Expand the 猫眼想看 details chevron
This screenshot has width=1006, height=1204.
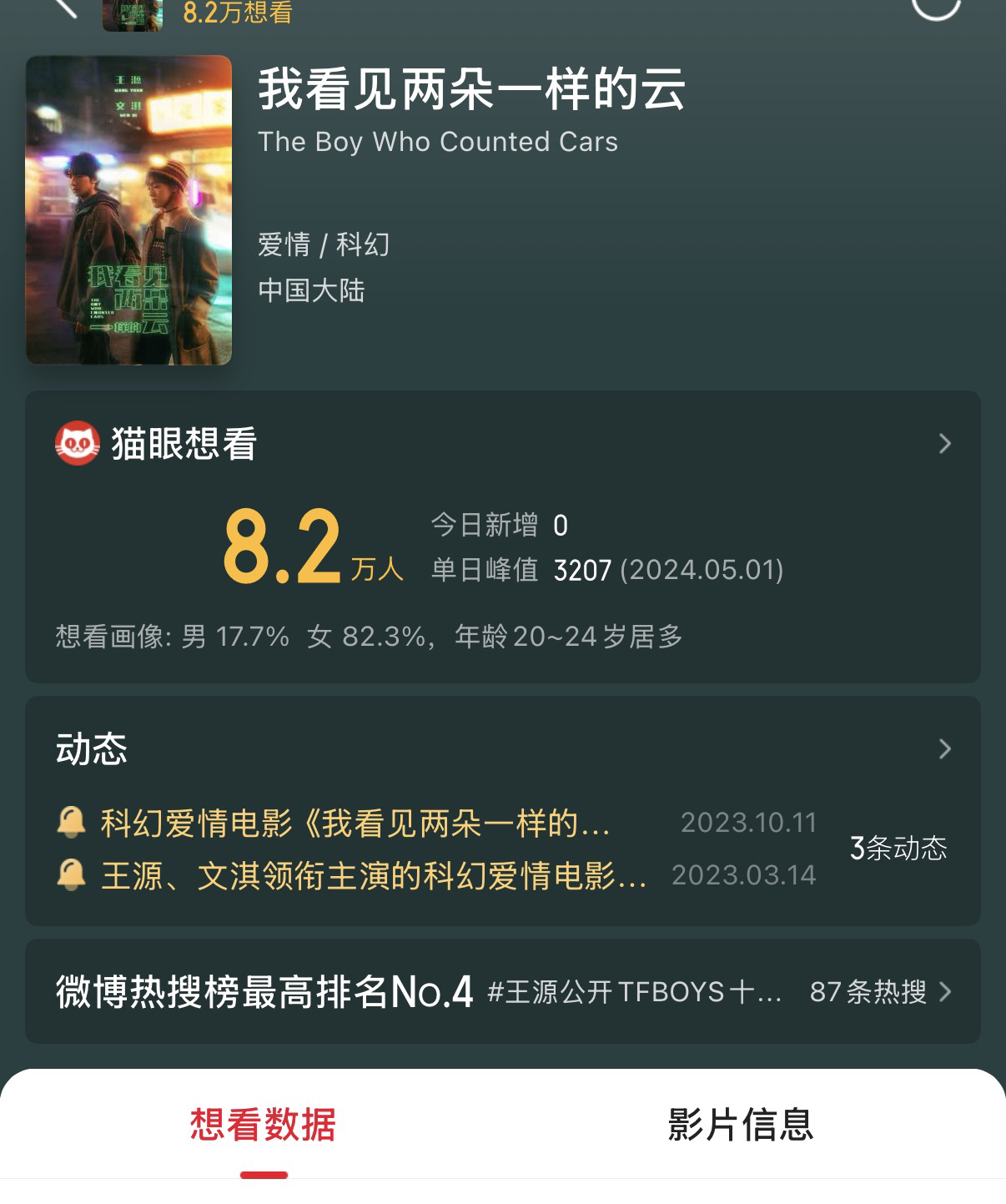[x=944, y=443]
